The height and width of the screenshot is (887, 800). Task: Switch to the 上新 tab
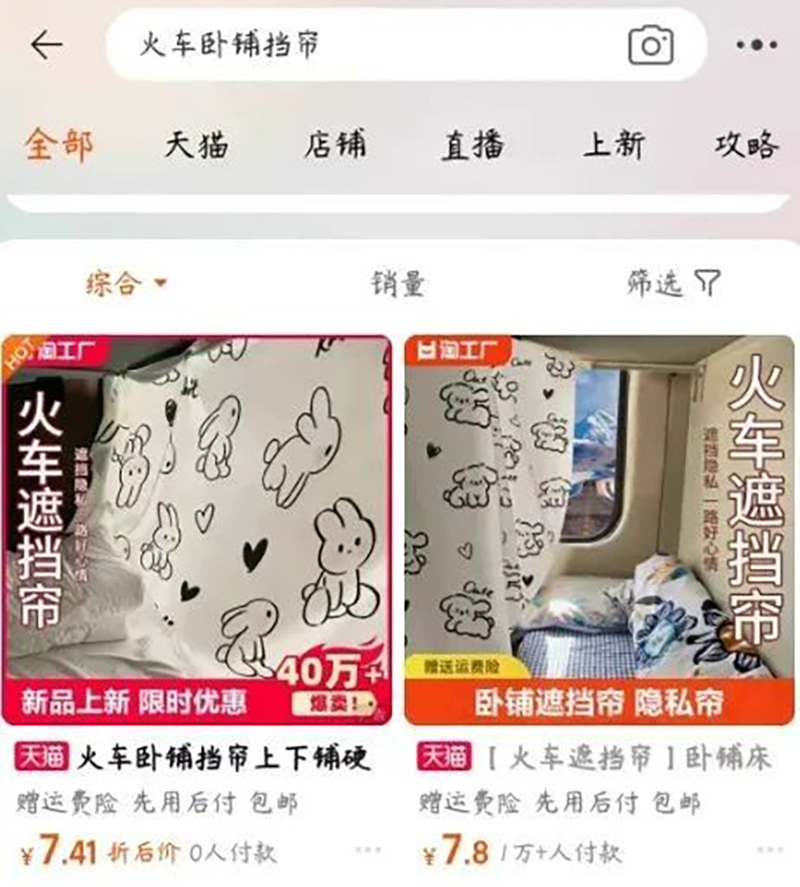coord(614,145)
